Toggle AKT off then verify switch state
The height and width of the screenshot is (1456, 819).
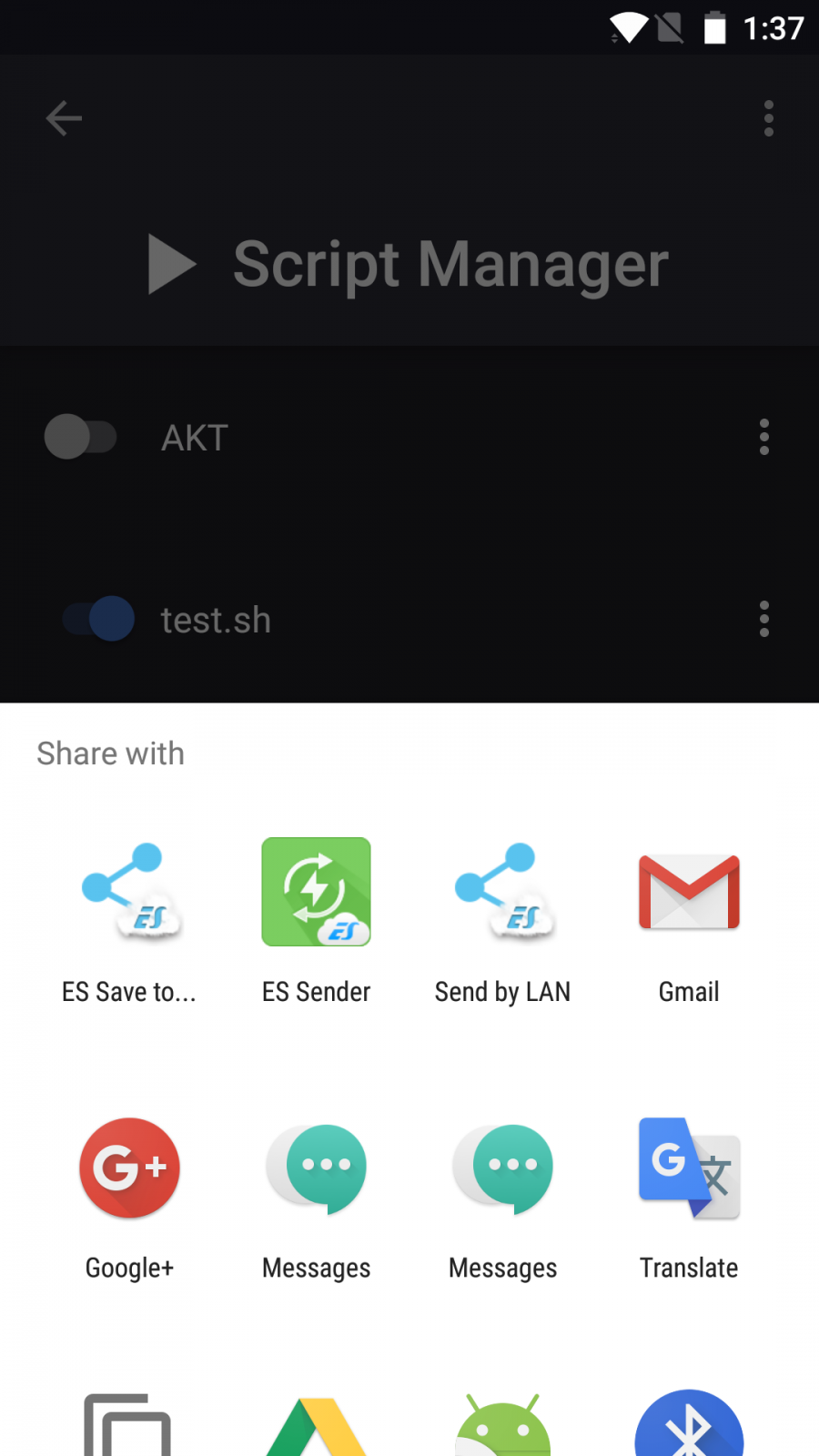tap(80, 437)
